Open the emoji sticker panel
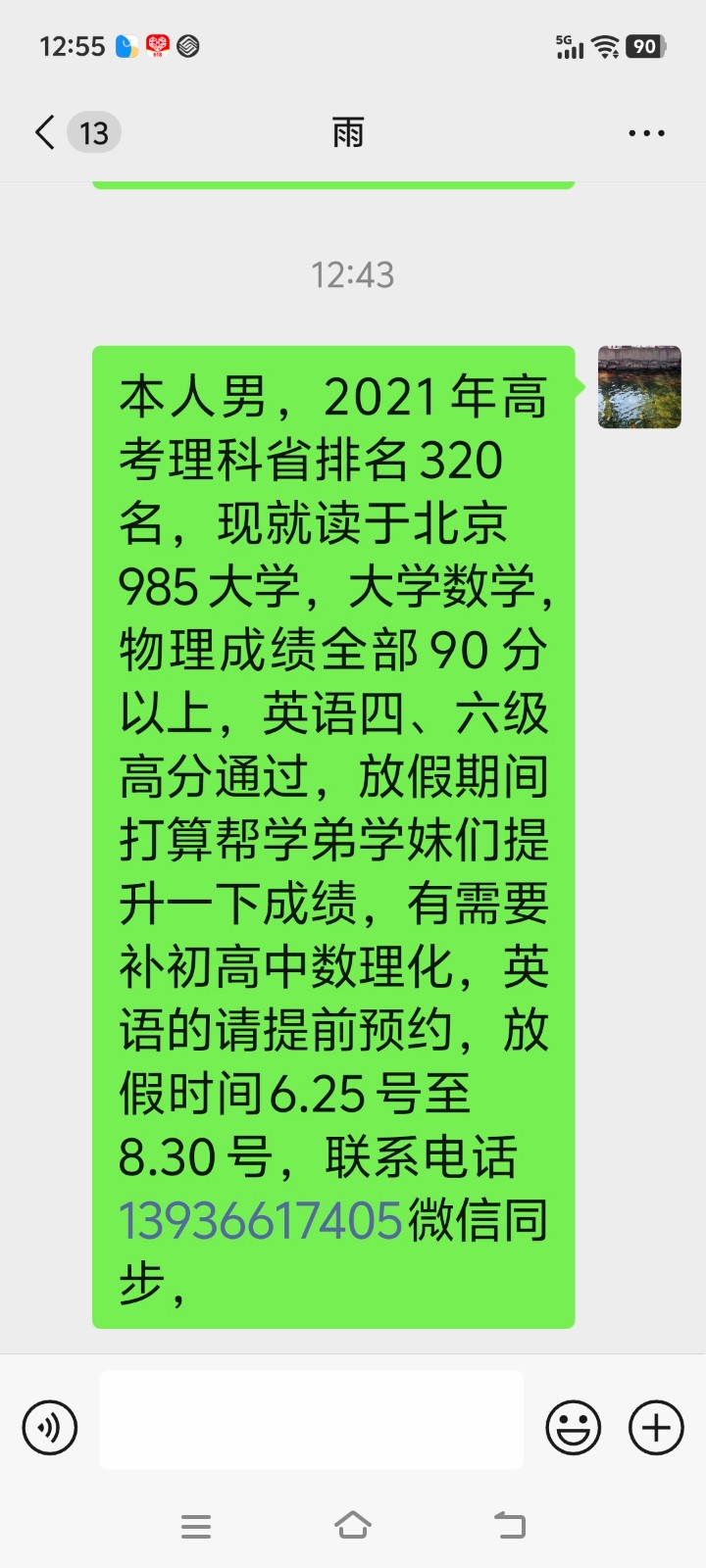 574,1427
